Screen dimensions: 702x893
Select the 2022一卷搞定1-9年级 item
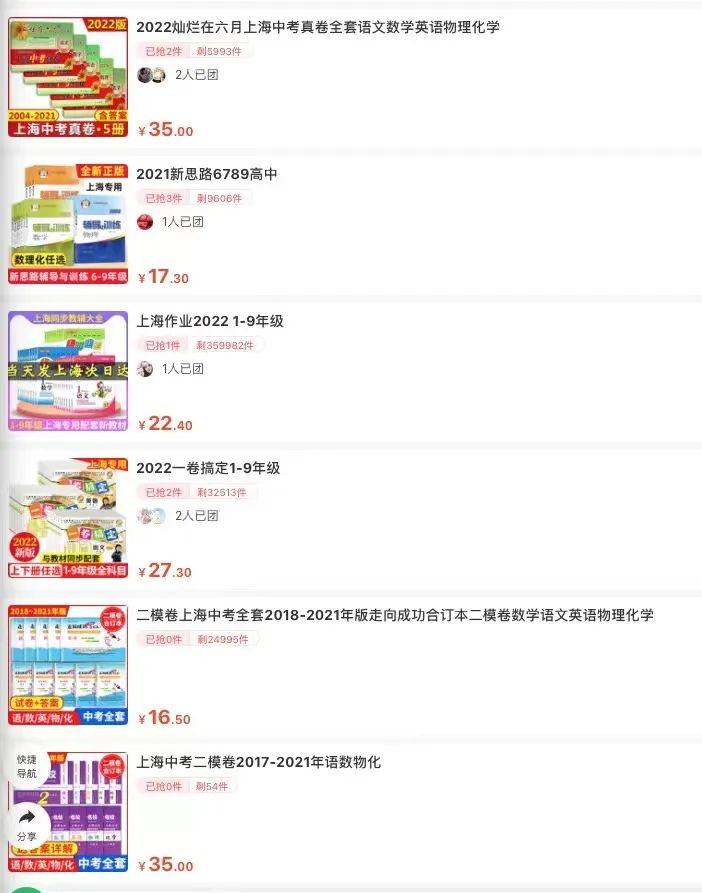(x=208, y=468)
